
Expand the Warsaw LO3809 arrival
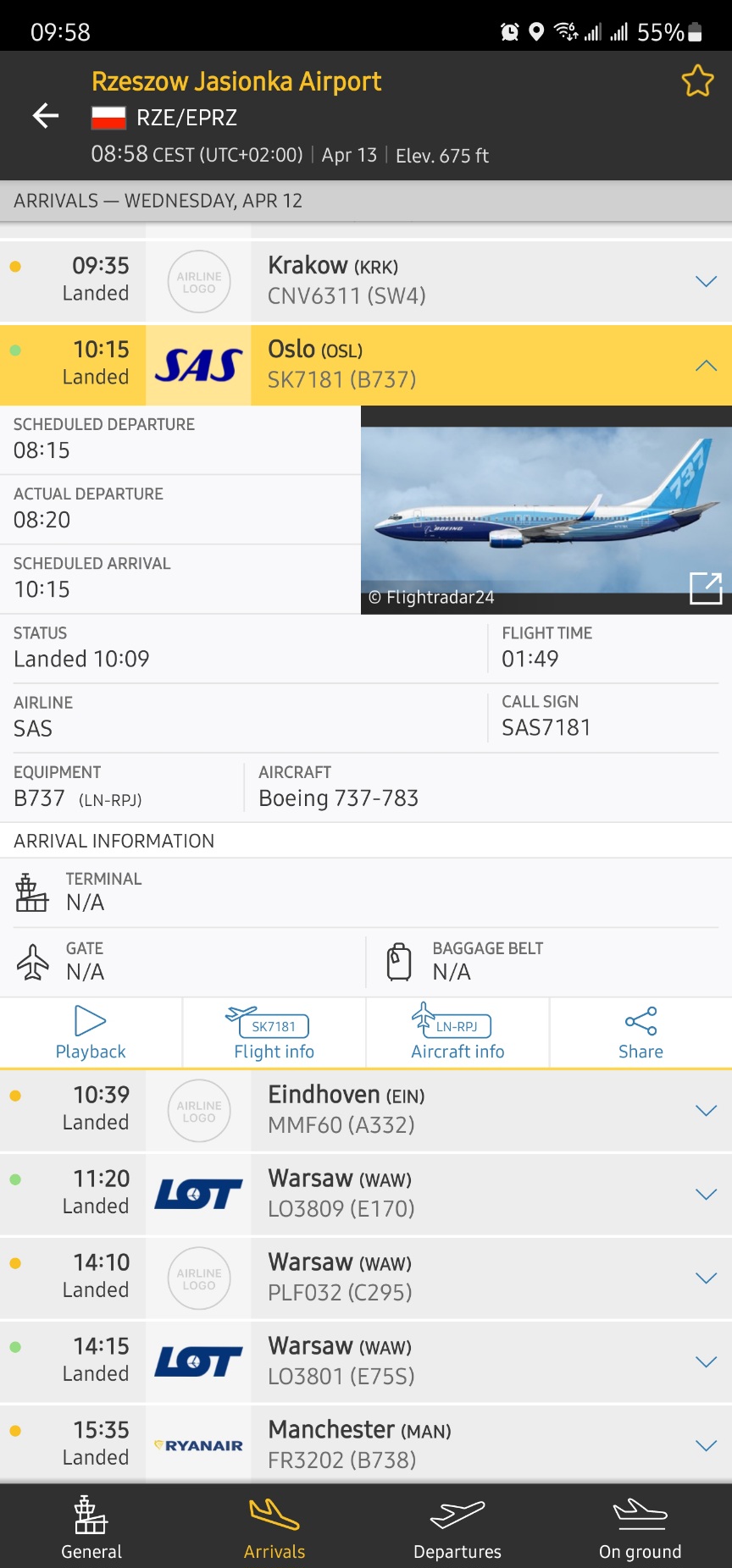(706, 1194)
